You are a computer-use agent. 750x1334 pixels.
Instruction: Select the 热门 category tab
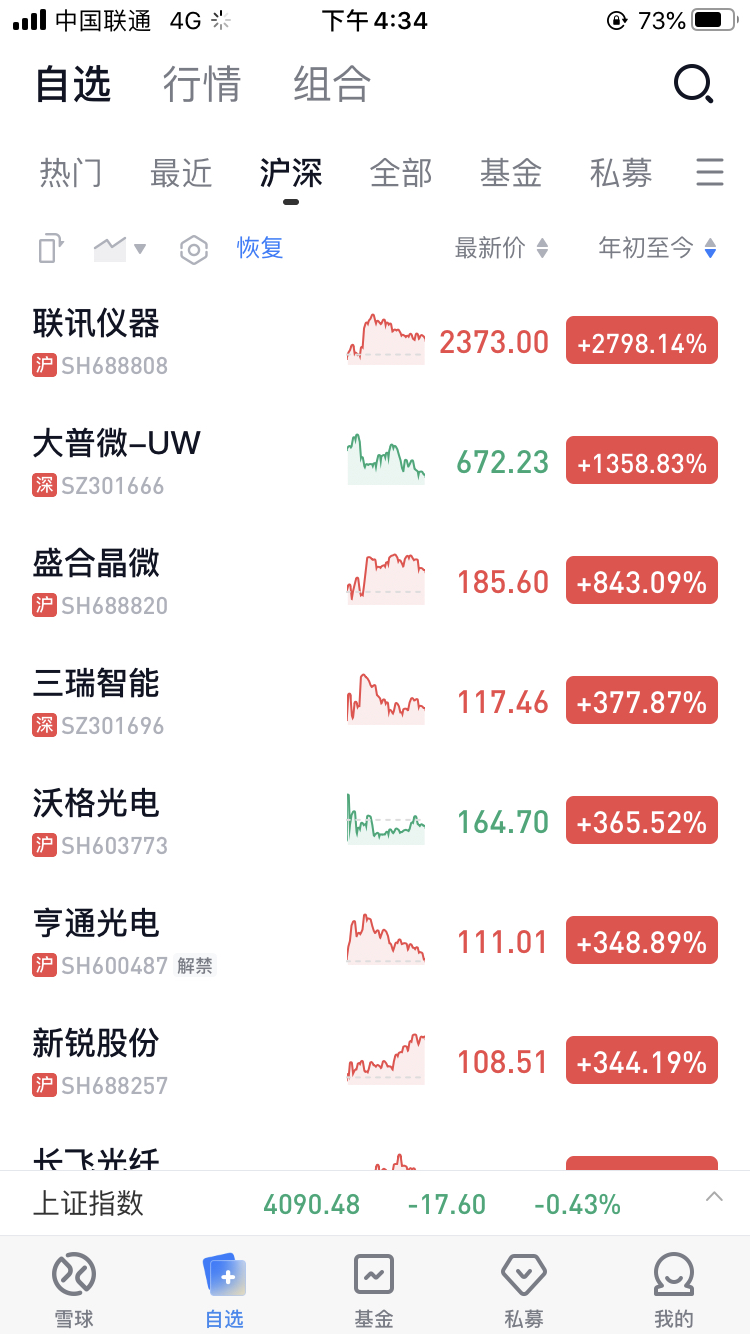point(71,173)
